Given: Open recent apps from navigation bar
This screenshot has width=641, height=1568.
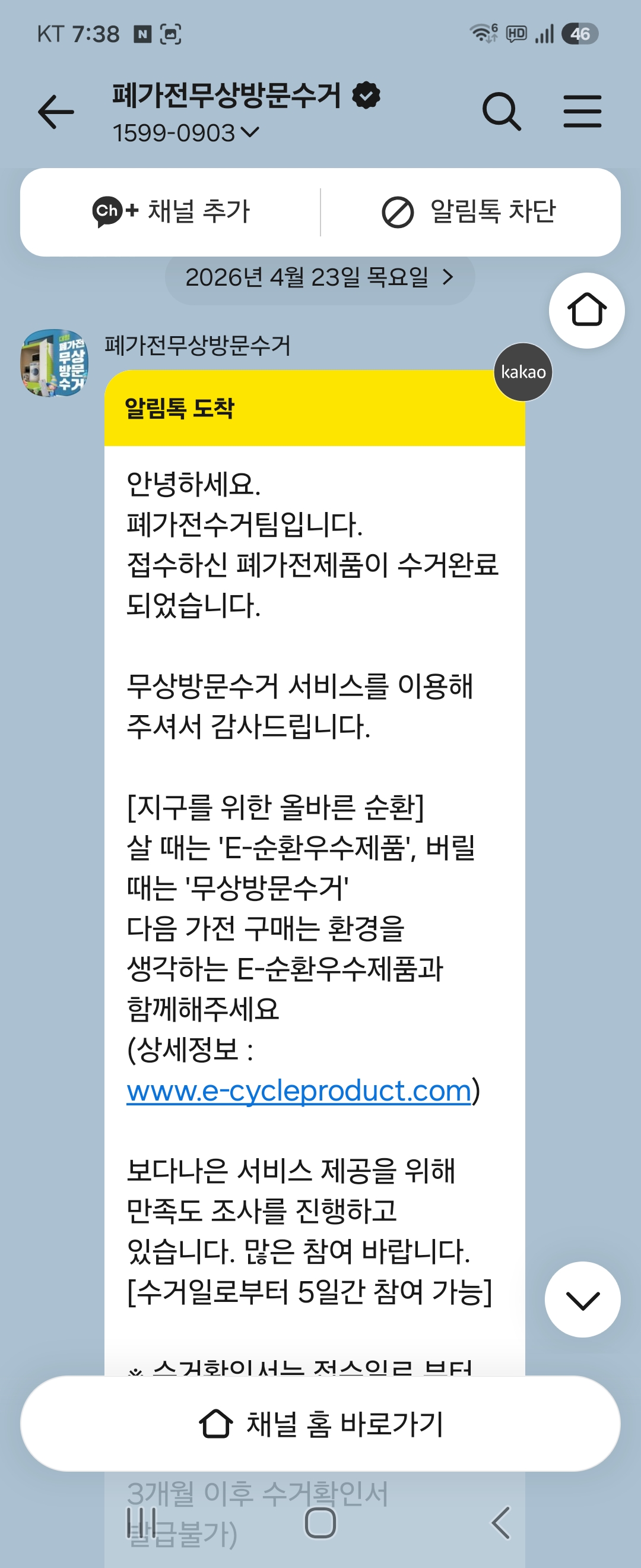Looking at the screenshot, I should click(142, 1522).
